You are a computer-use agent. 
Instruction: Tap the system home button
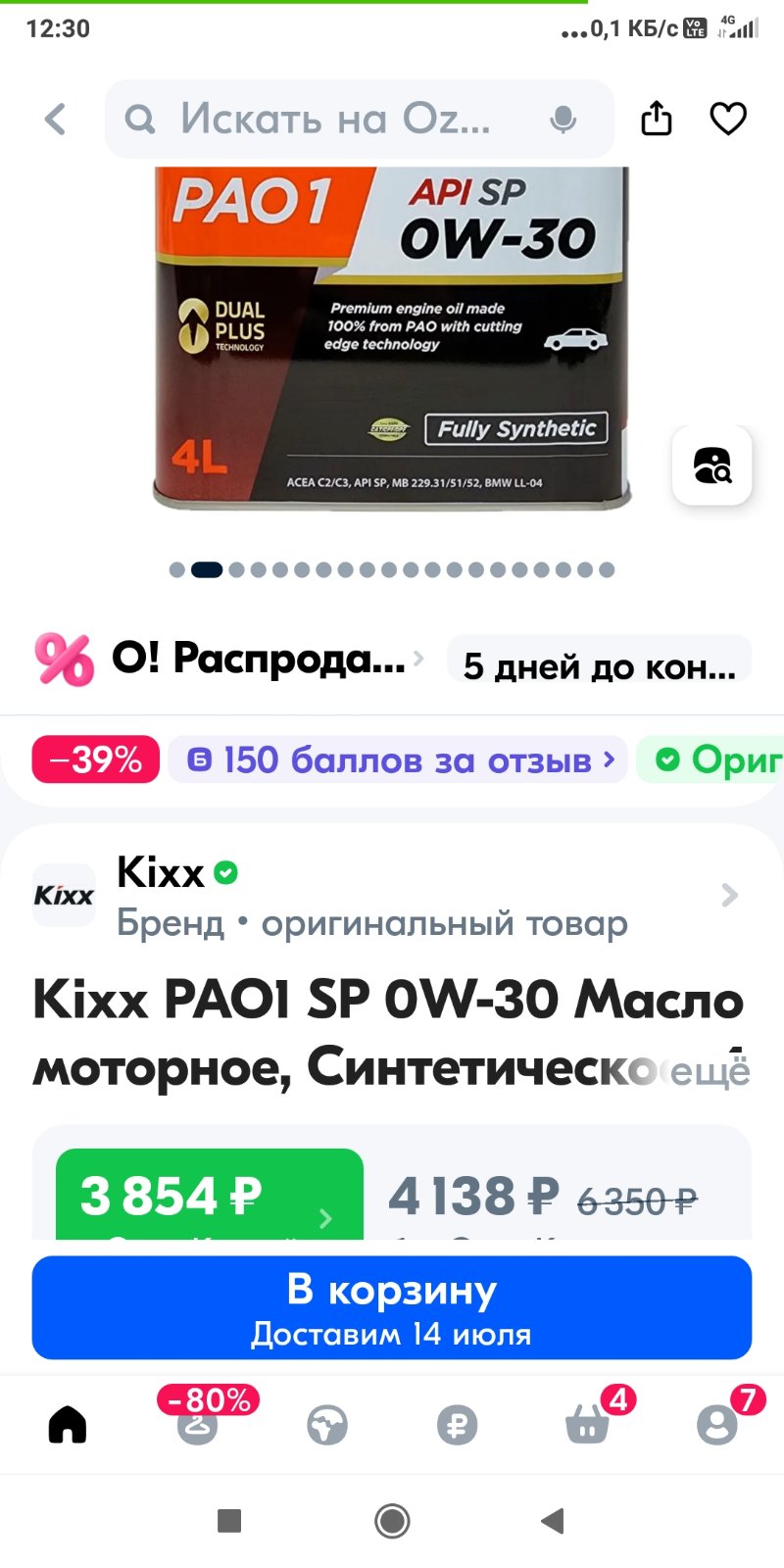tap(392, 1521)
